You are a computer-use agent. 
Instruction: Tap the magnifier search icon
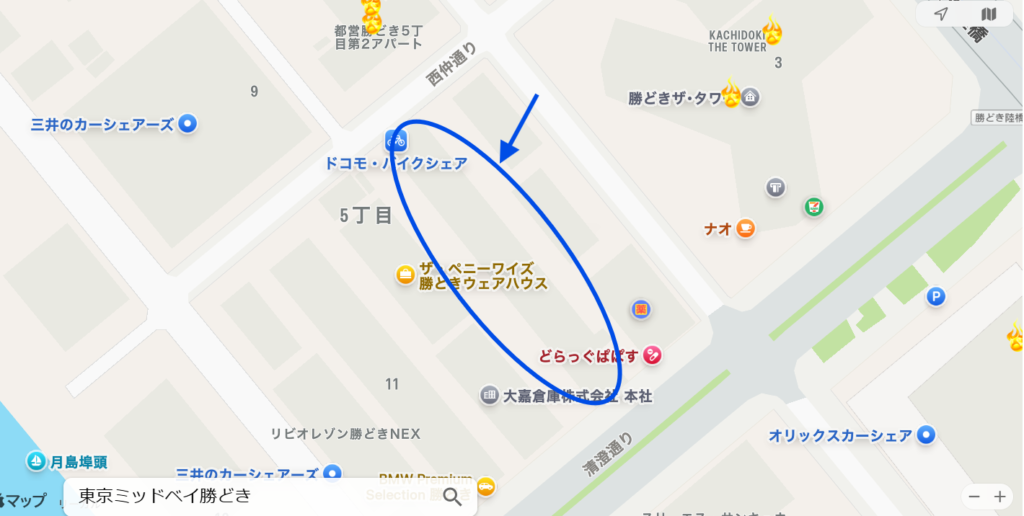point(453,496)
